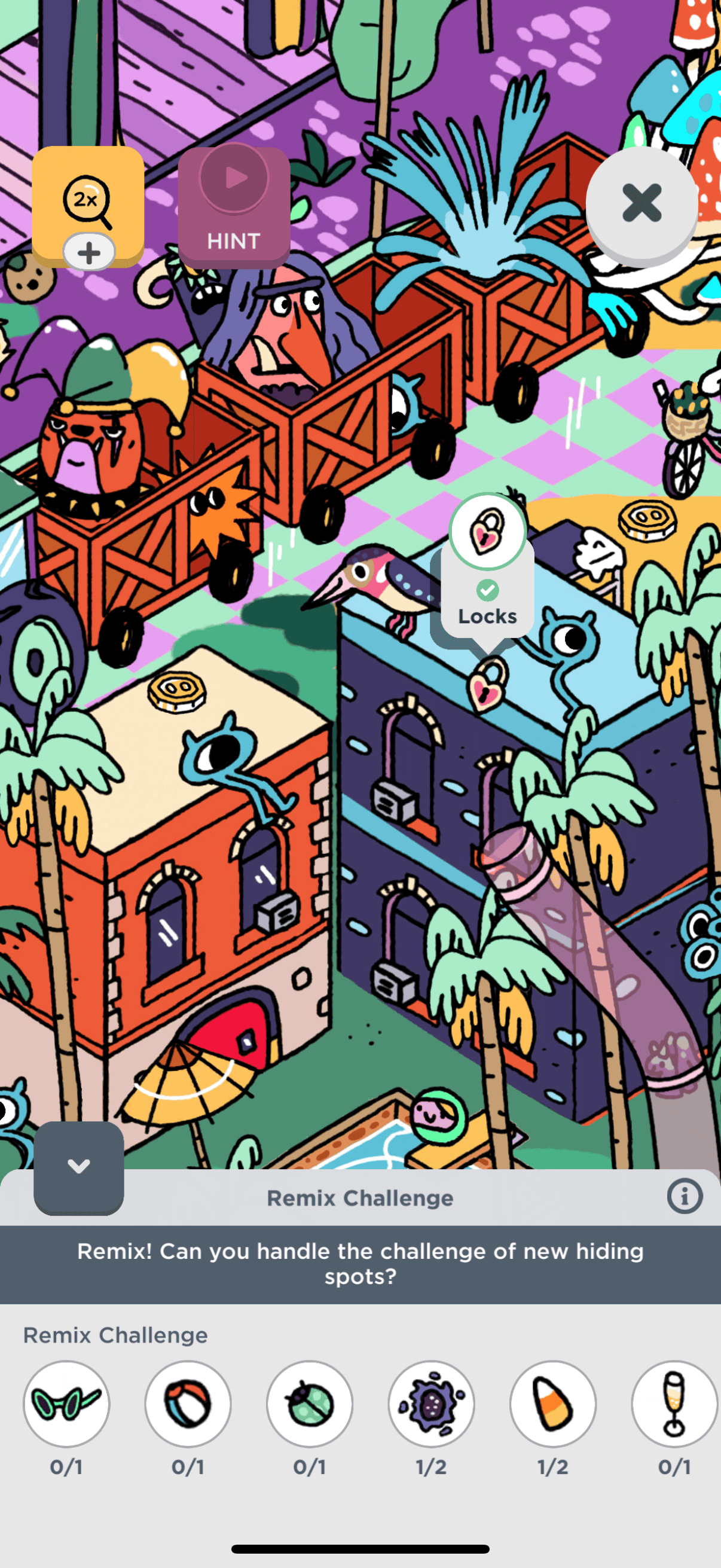Open the Remix Challenge info icon
This screenshot has height=1568, width=721.
pyautogui.click(x=684, y=1196)
